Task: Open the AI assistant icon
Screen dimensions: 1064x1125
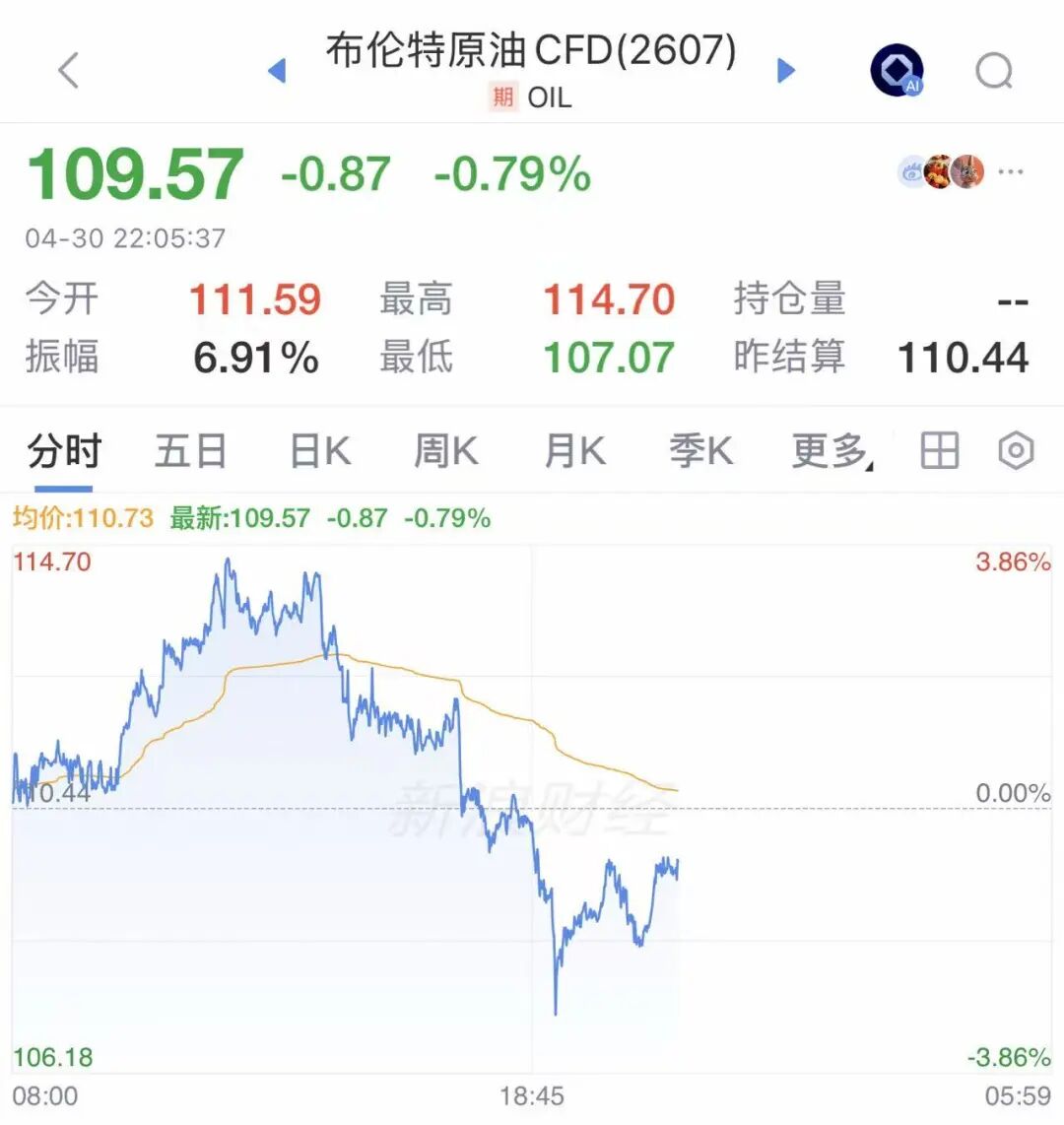Action: (897, 71)
